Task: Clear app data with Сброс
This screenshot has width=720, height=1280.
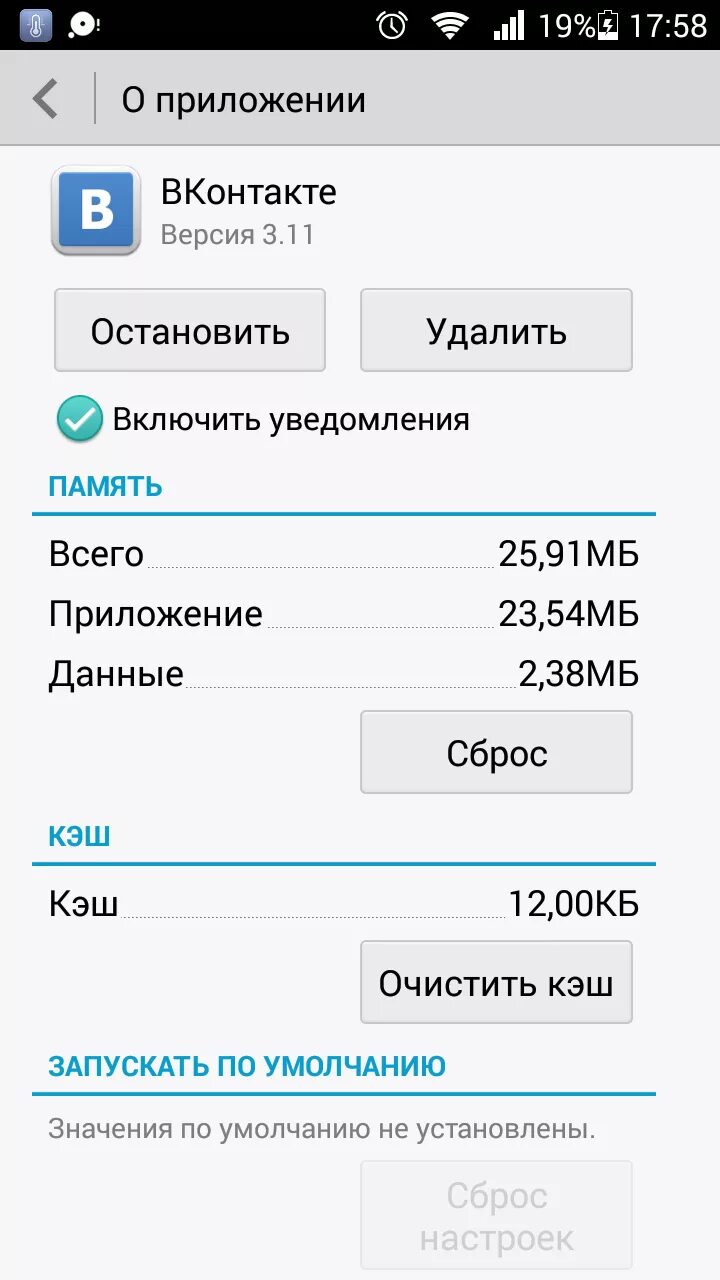Action: pyautogui.click(x=496, y=753)
